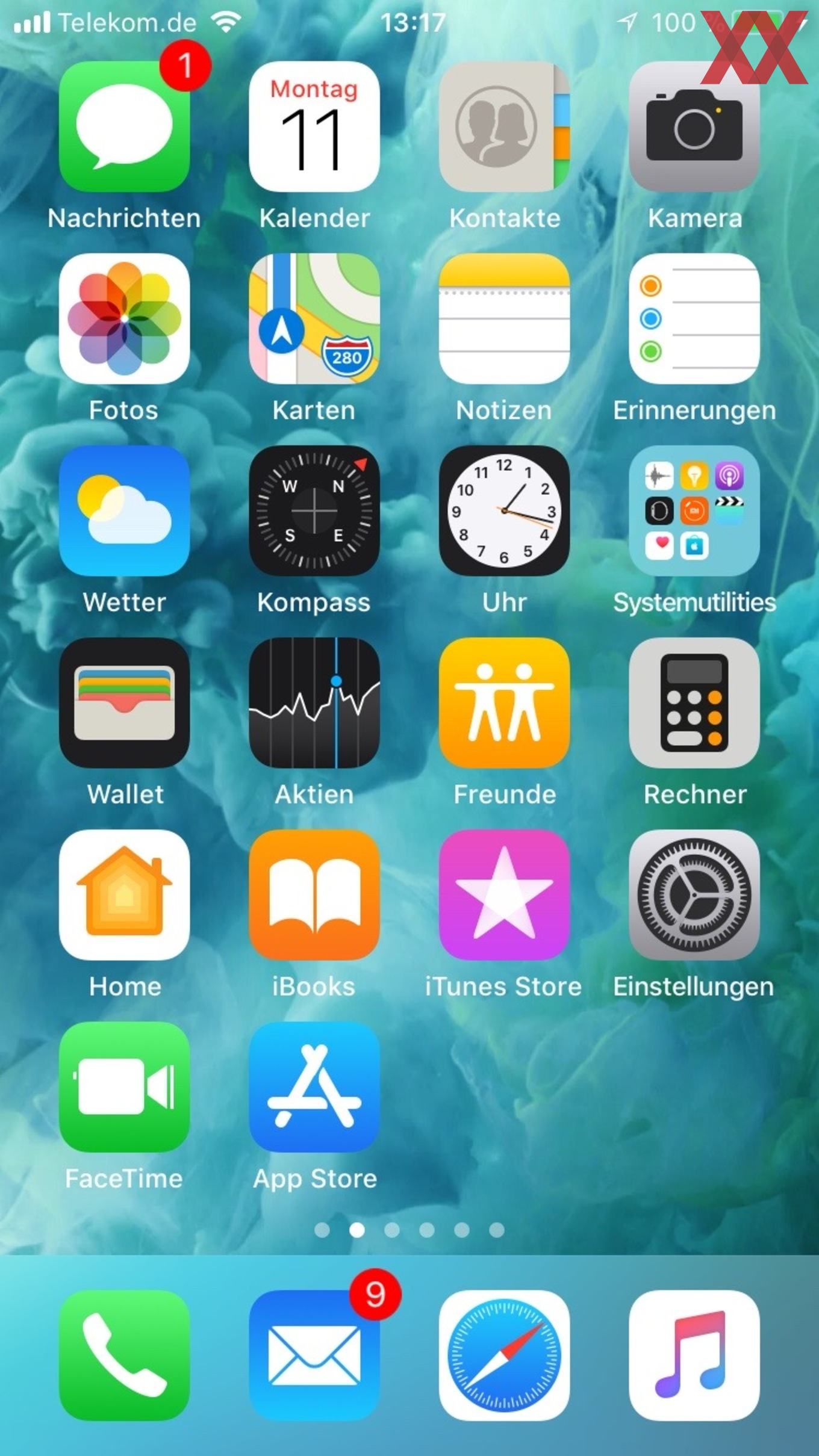Check the Wetter app
The width and height of the screenshot is (819, 1456).
(124, 510)
